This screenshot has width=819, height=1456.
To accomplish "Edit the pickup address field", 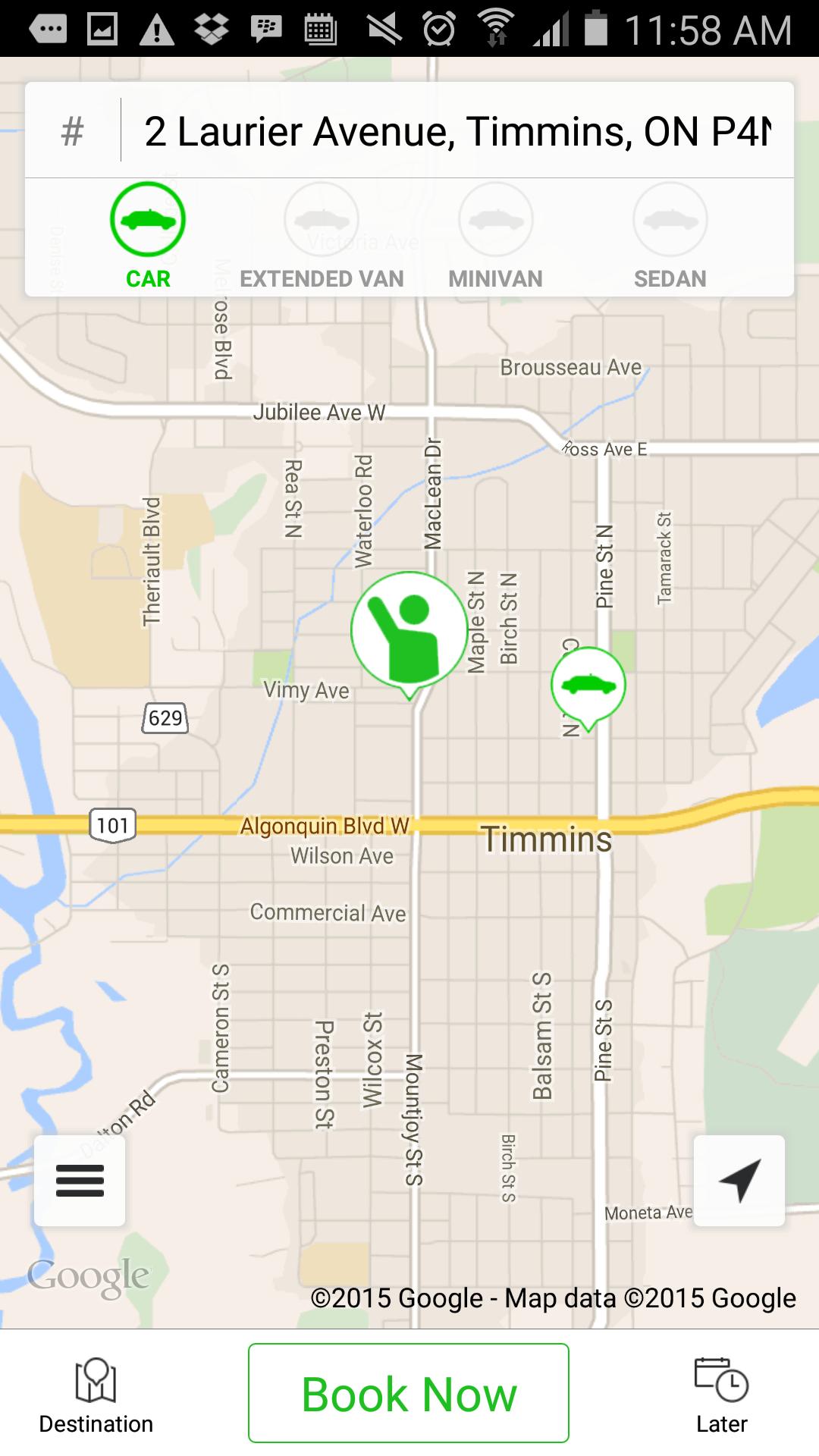I will pos(457,131).
